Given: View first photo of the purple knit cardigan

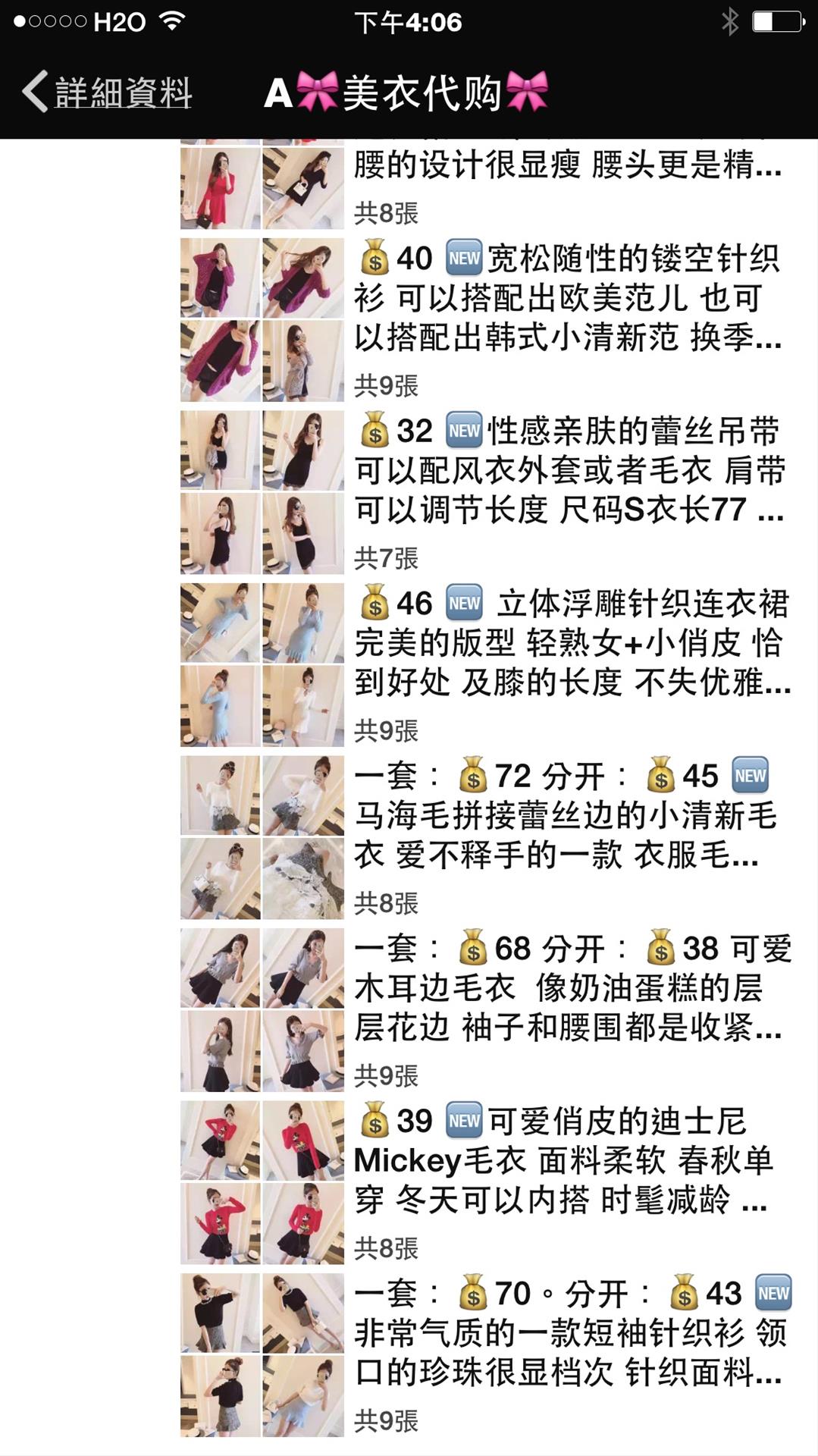Looking at the screenshot, I should [x=220, y=278].
